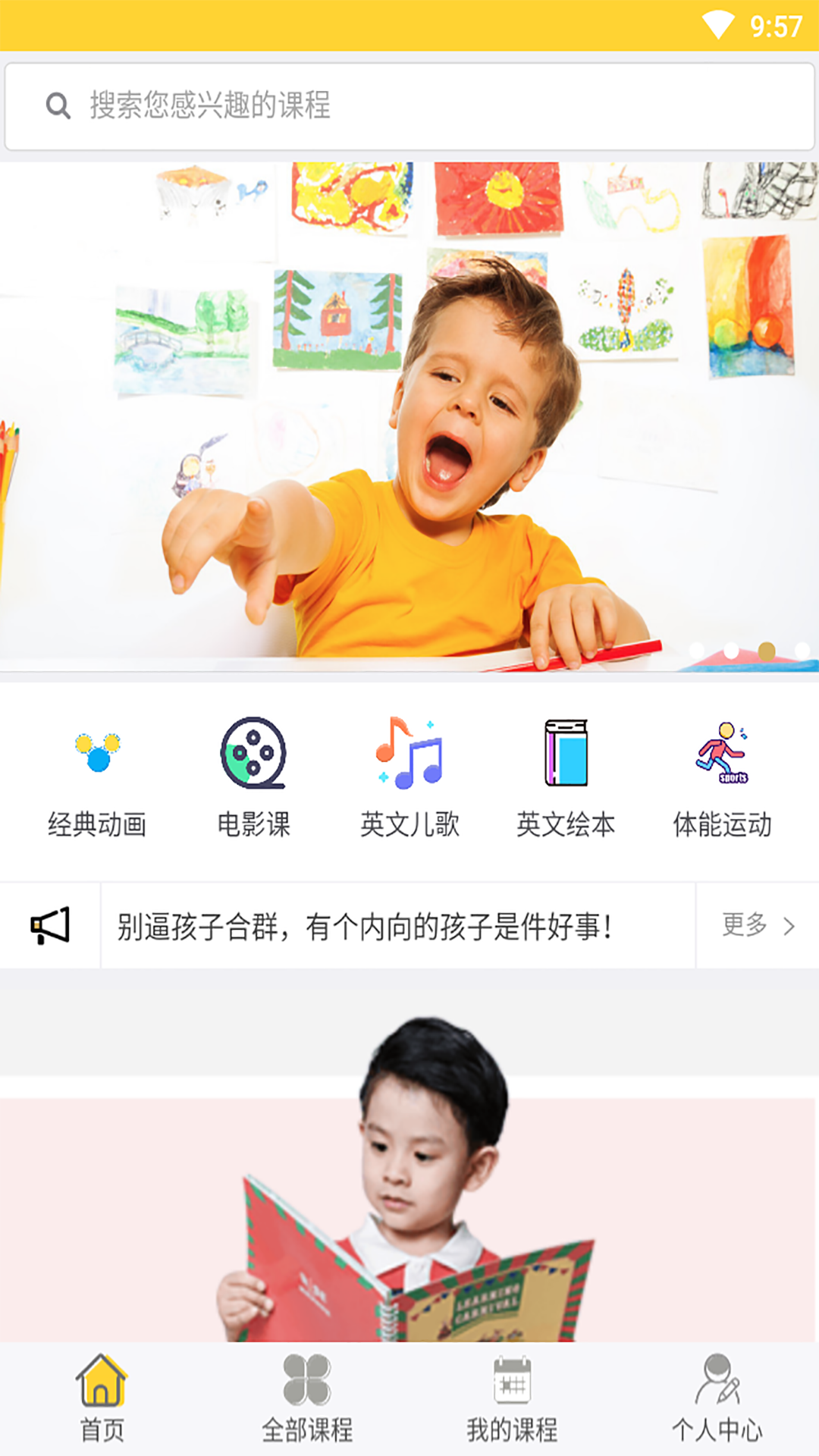Open the 个人中心 tab
Viewport: 819px width, 1456px height.
pyautogui.click(x=717, y=1400)
